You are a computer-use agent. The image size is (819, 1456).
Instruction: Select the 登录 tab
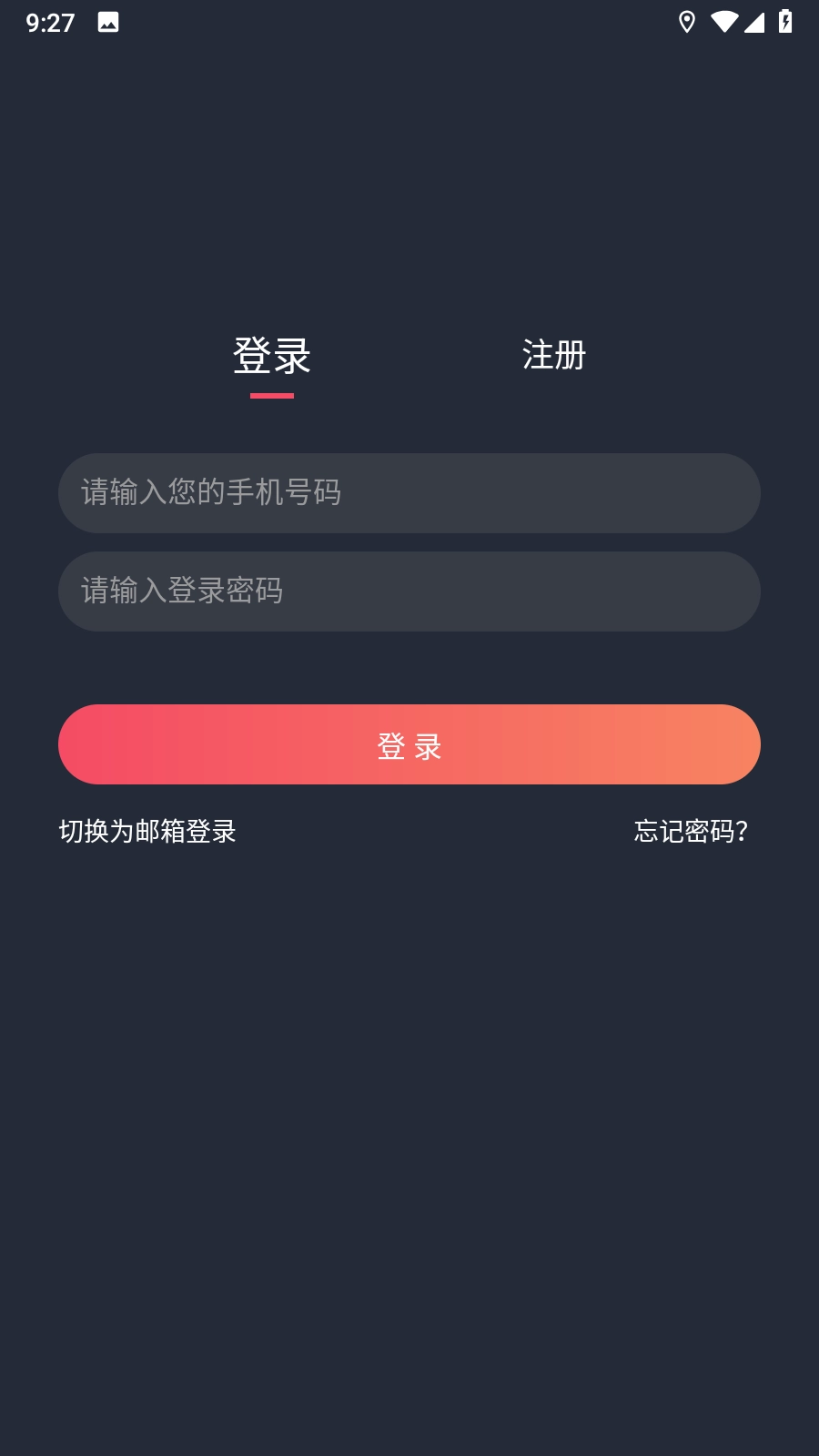click(x=271, y=356)
